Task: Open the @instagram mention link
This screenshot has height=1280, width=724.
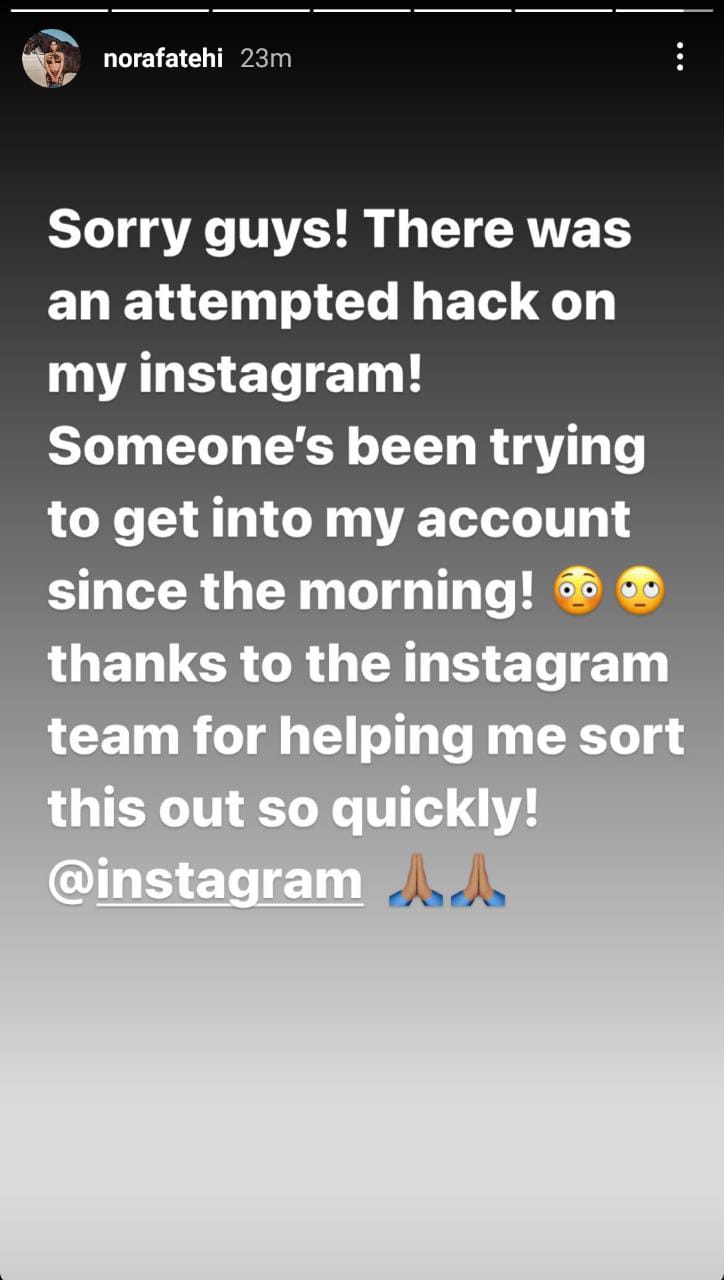Action: point(205,881)
